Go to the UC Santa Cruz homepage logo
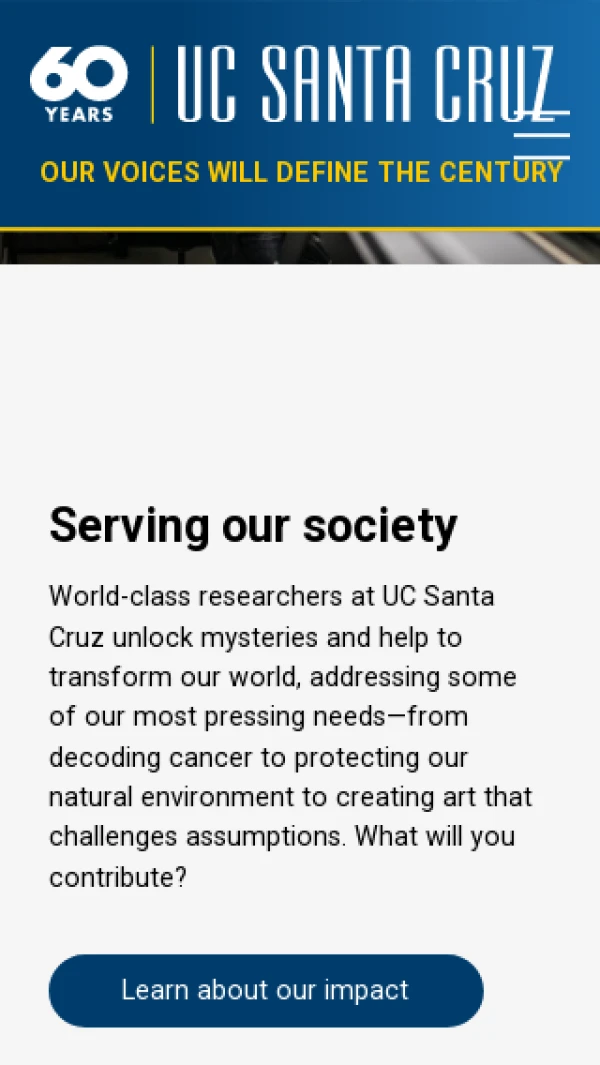600x1065 pixels. (290, 85)
